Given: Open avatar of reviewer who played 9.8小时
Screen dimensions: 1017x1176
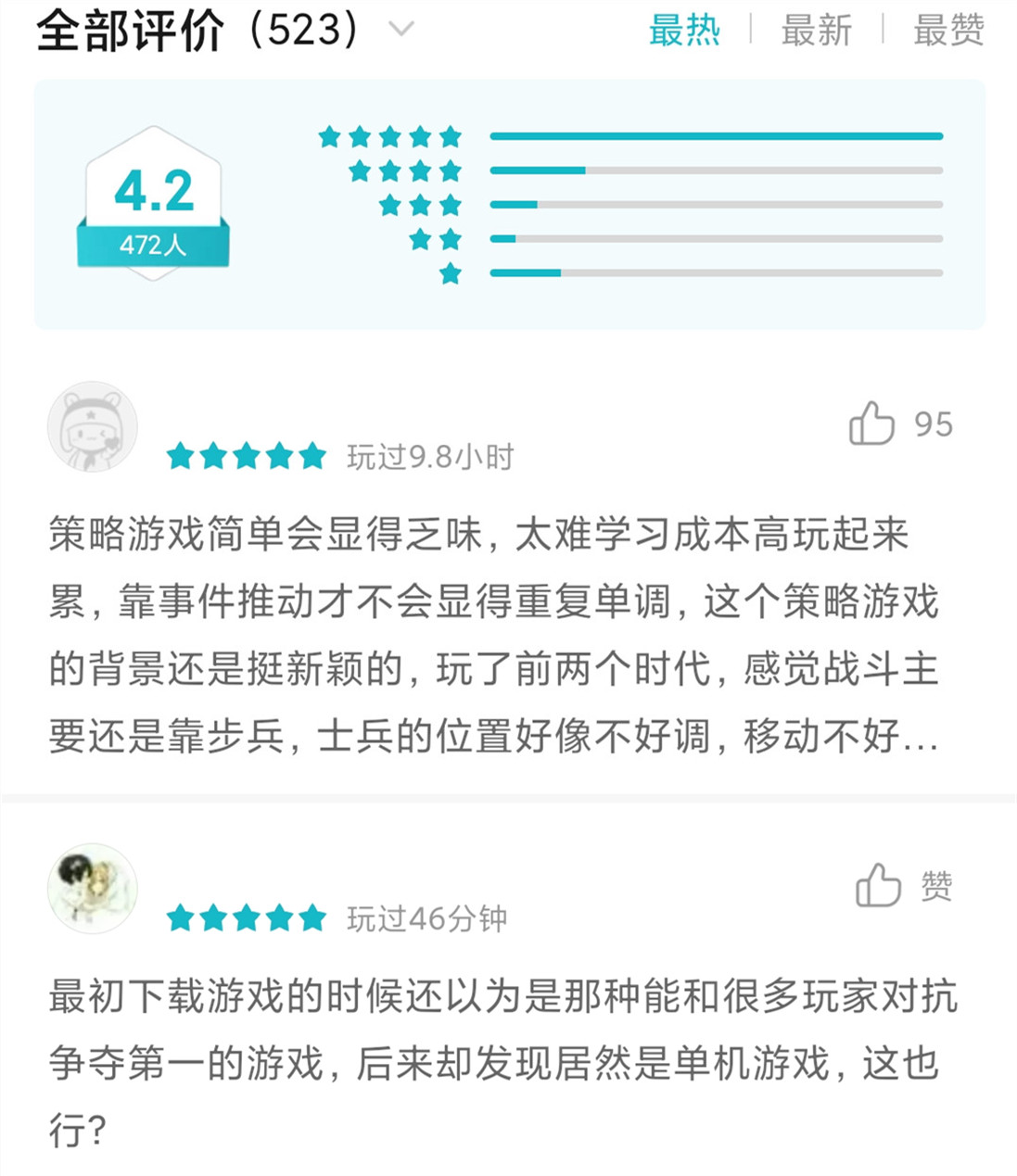Looking at the screenshot, I should [93, 427].
